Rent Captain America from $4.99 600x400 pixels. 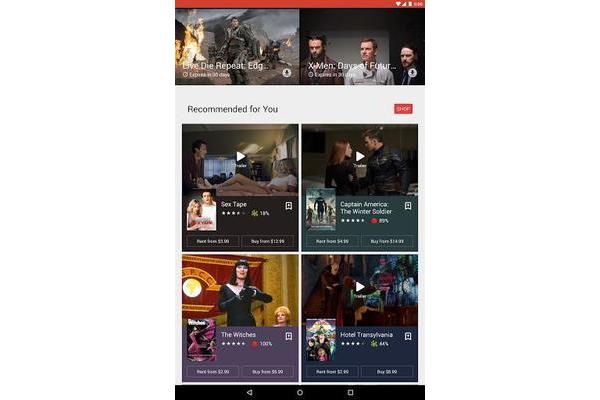[331, 241]
